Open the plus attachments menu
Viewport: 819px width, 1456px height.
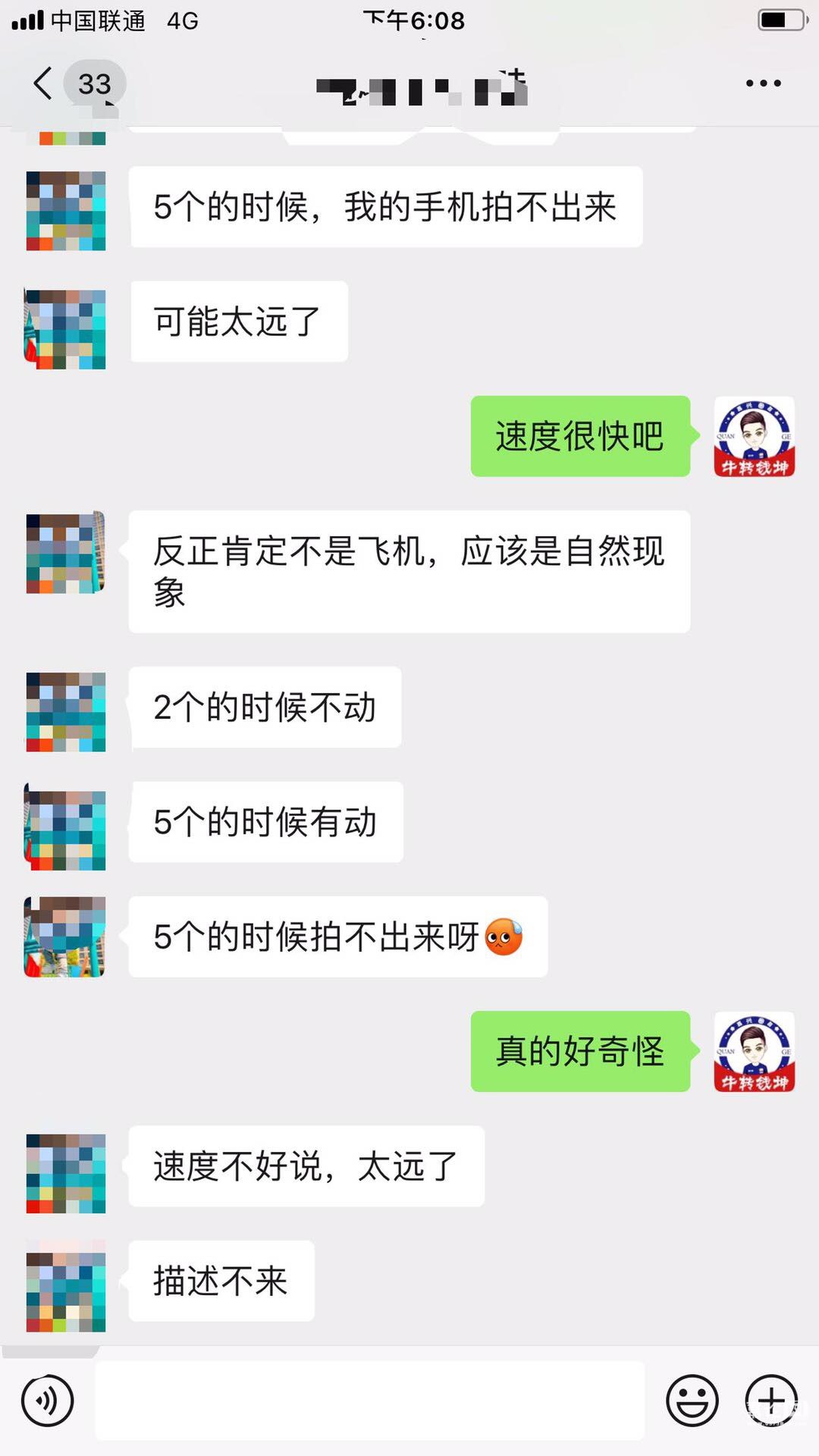click(x=771, y=1401)
